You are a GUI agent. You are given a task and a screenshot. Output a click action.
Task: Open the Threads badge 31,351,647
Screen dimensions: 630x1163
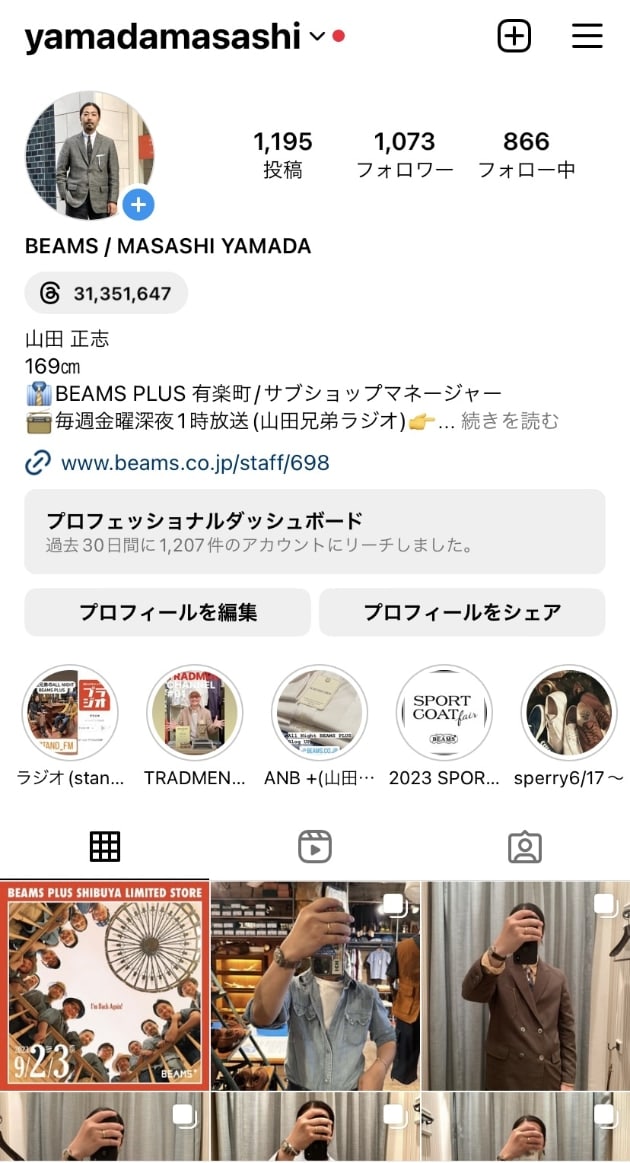click(x=106, y=294)
